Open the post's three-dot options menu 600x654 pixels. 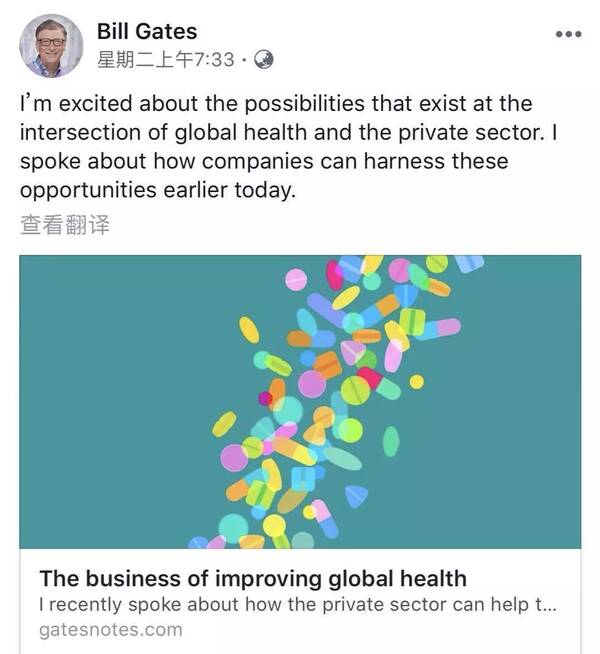point(568,34)
